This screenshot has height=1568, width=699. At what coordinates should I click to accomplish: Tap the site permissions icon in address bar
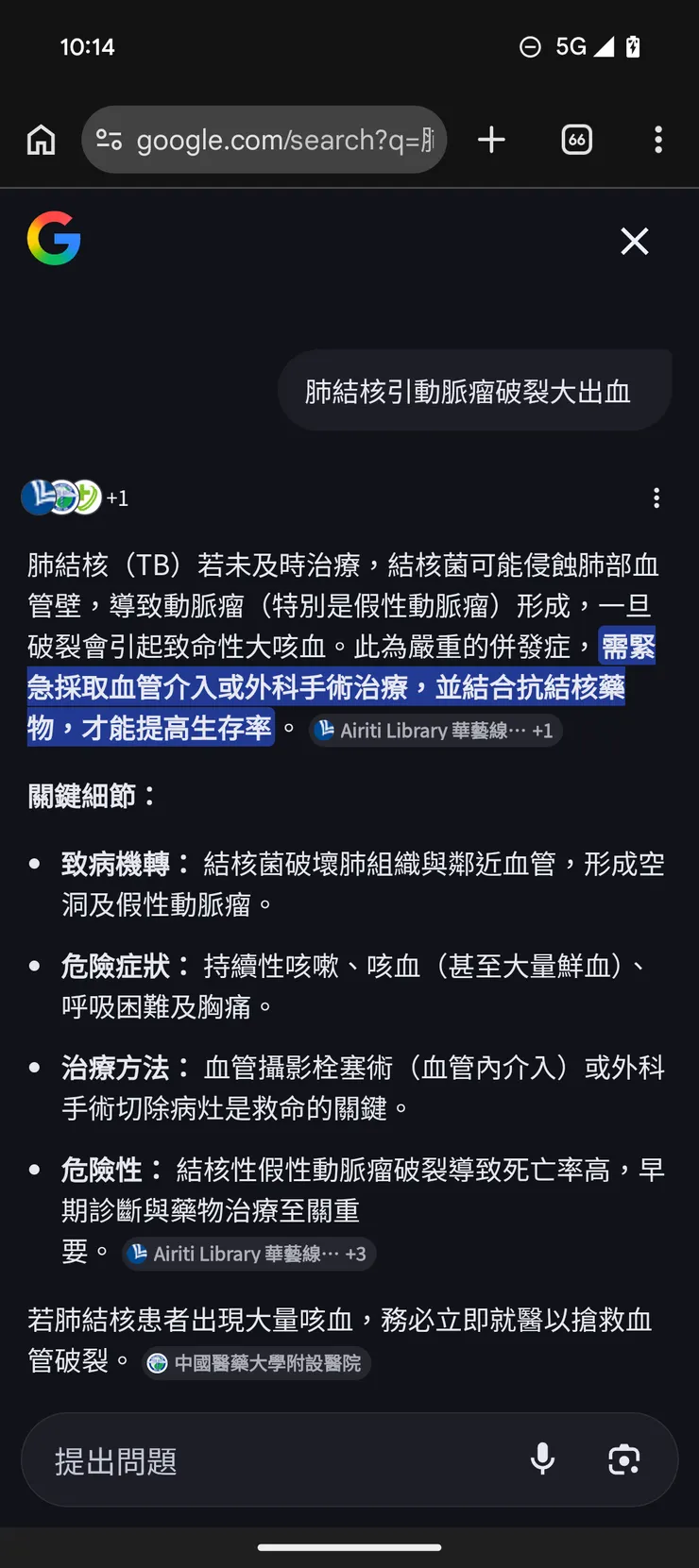[x=109, y=139]
